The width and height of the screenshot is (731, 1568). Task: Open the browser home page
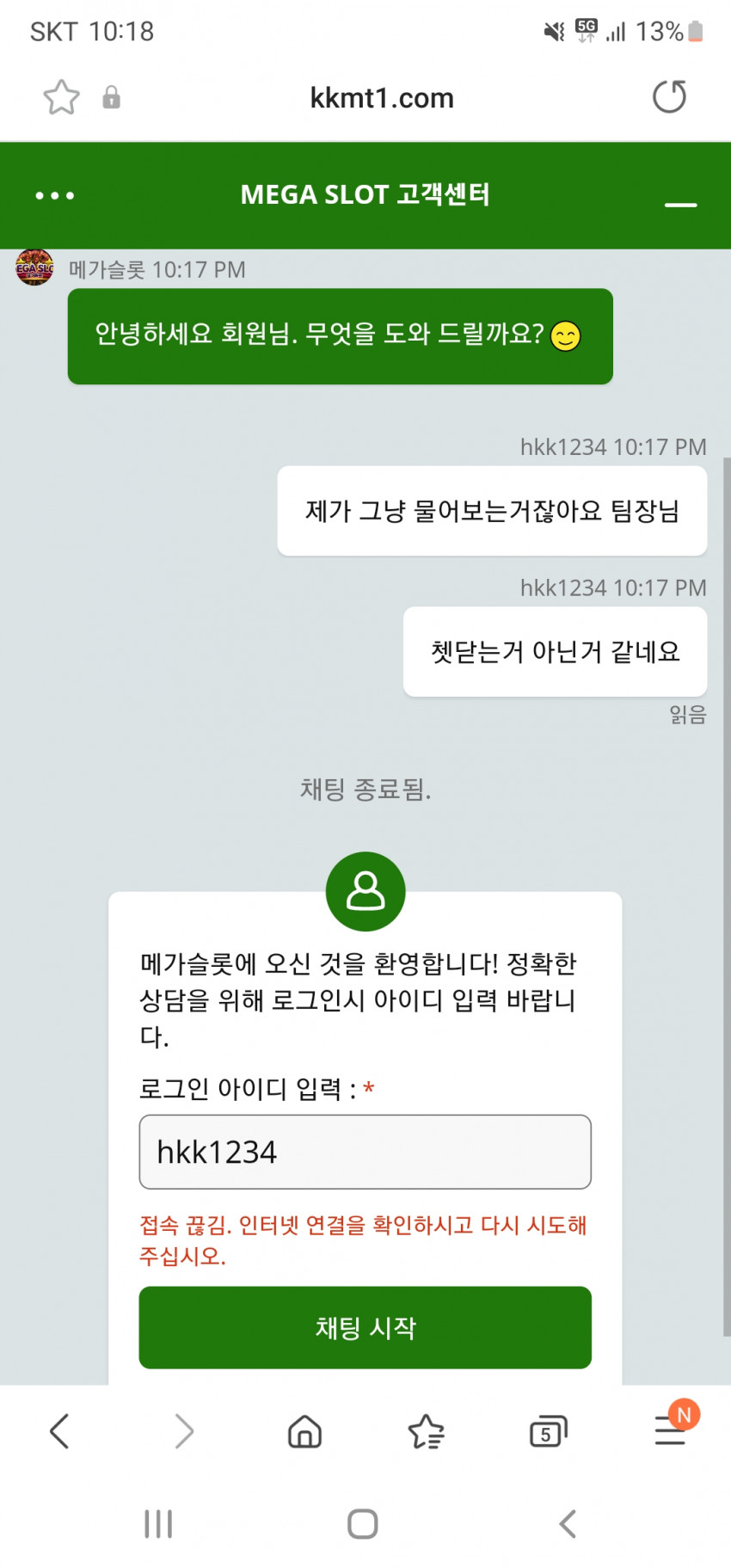coord(304,1431)
